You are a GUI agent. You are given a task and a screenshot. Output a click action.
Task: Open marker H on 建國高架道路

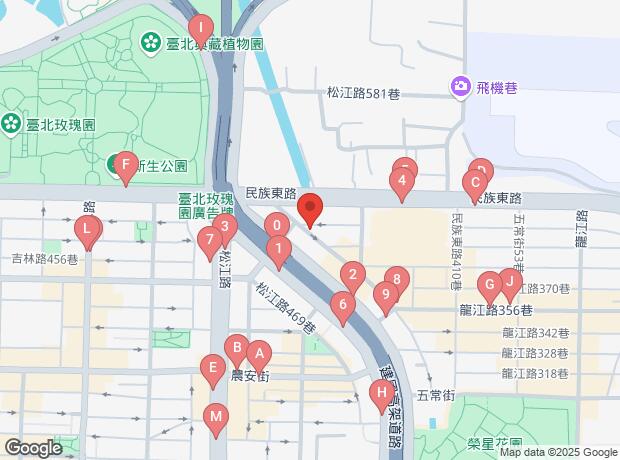pos(381,393)
